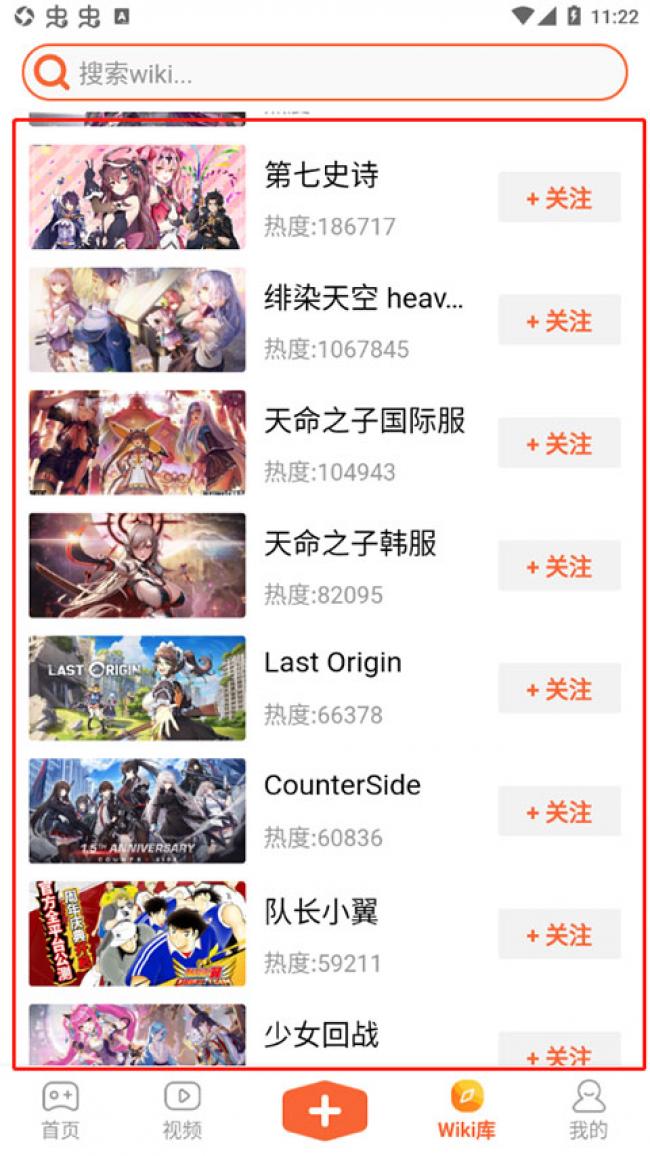Open the 第七史诗 wiki entry
The image size is (650, 1156).
coord(321,175)
